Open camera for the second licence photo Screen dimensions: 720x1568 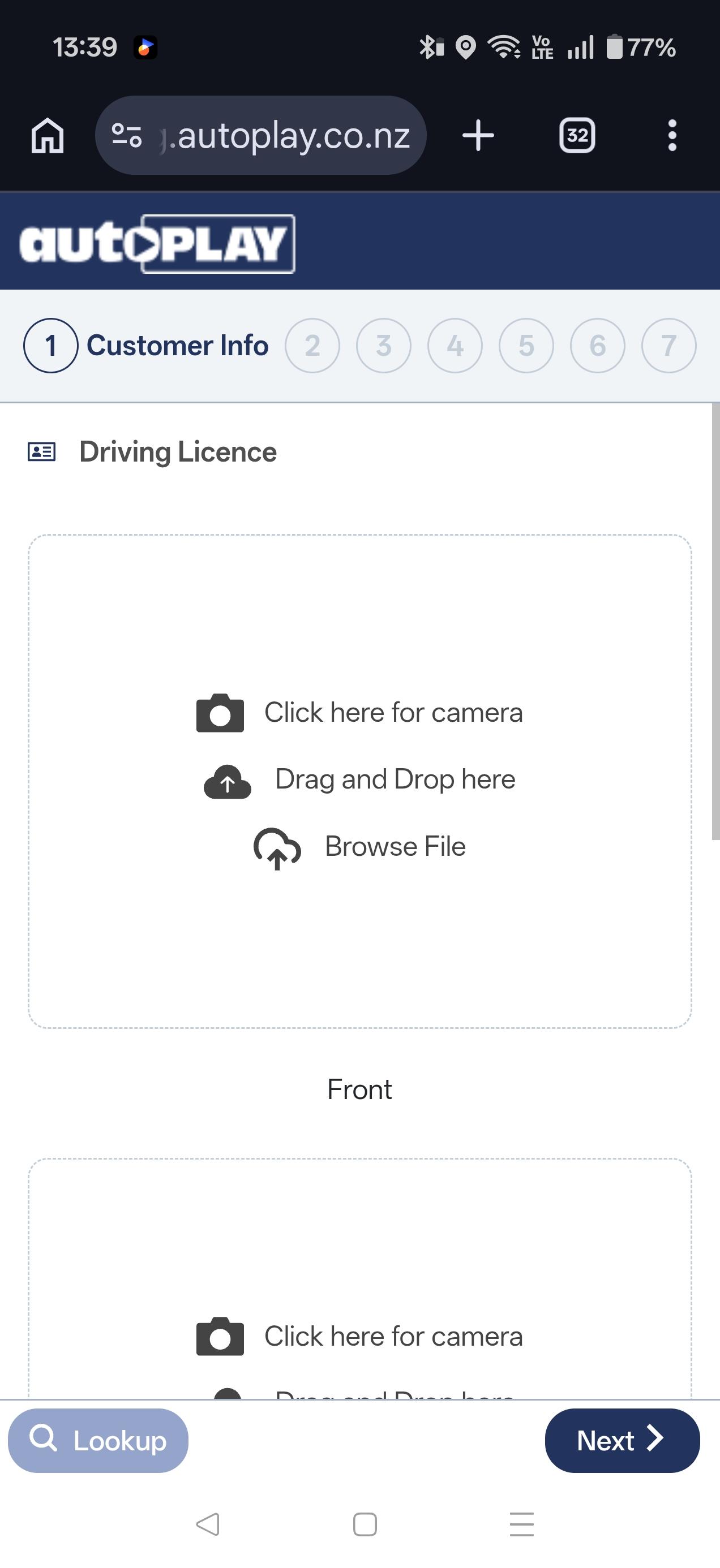click(x=359, y=1337)
